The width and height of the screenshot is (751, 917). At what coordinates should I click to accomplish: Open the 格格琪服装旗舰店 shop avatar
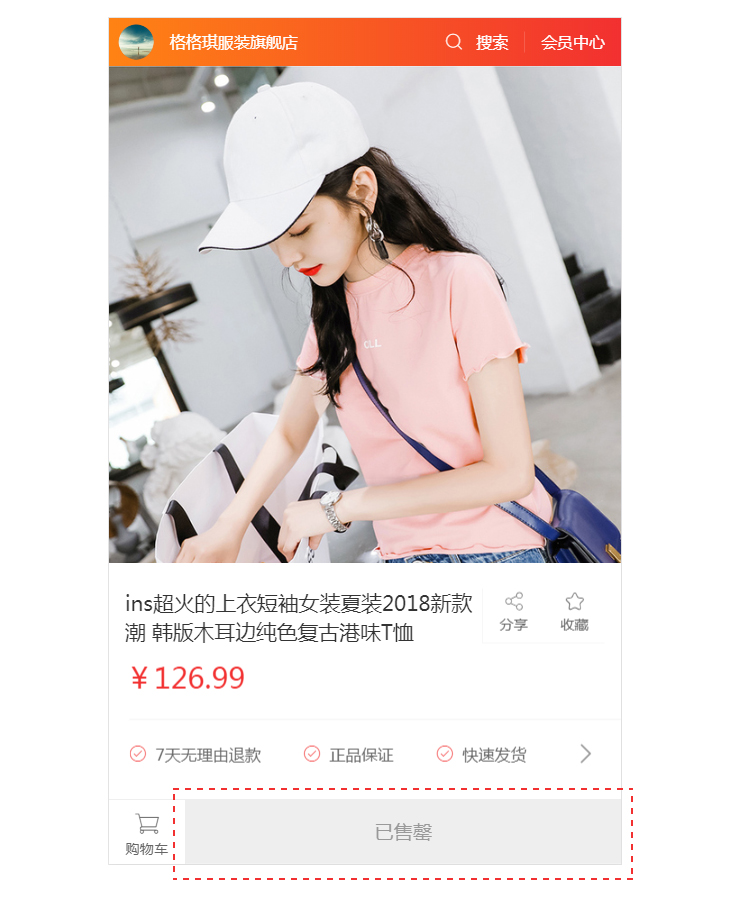point(136,42)
